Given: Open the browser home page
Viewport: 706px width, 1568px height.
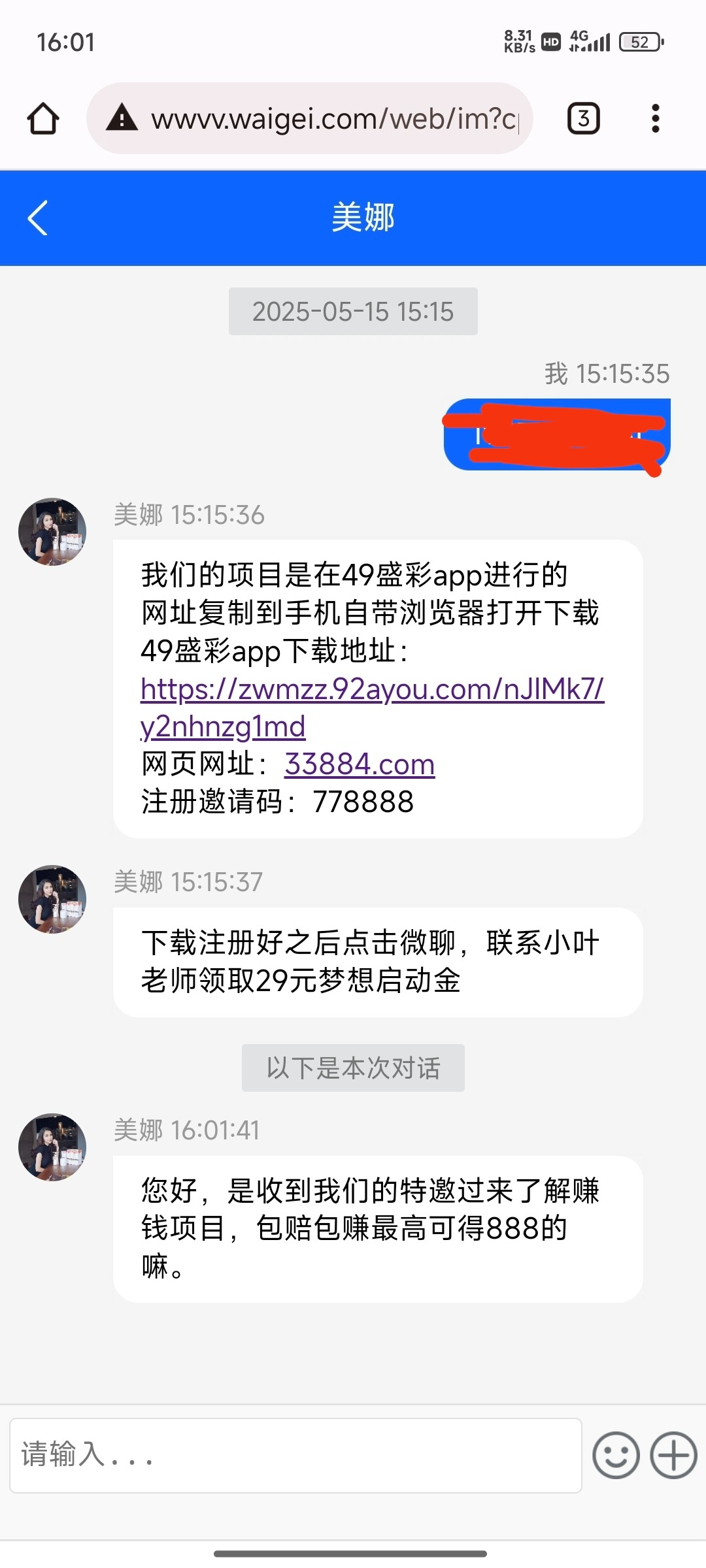Looking at the screenshot, I should [43, 119].
